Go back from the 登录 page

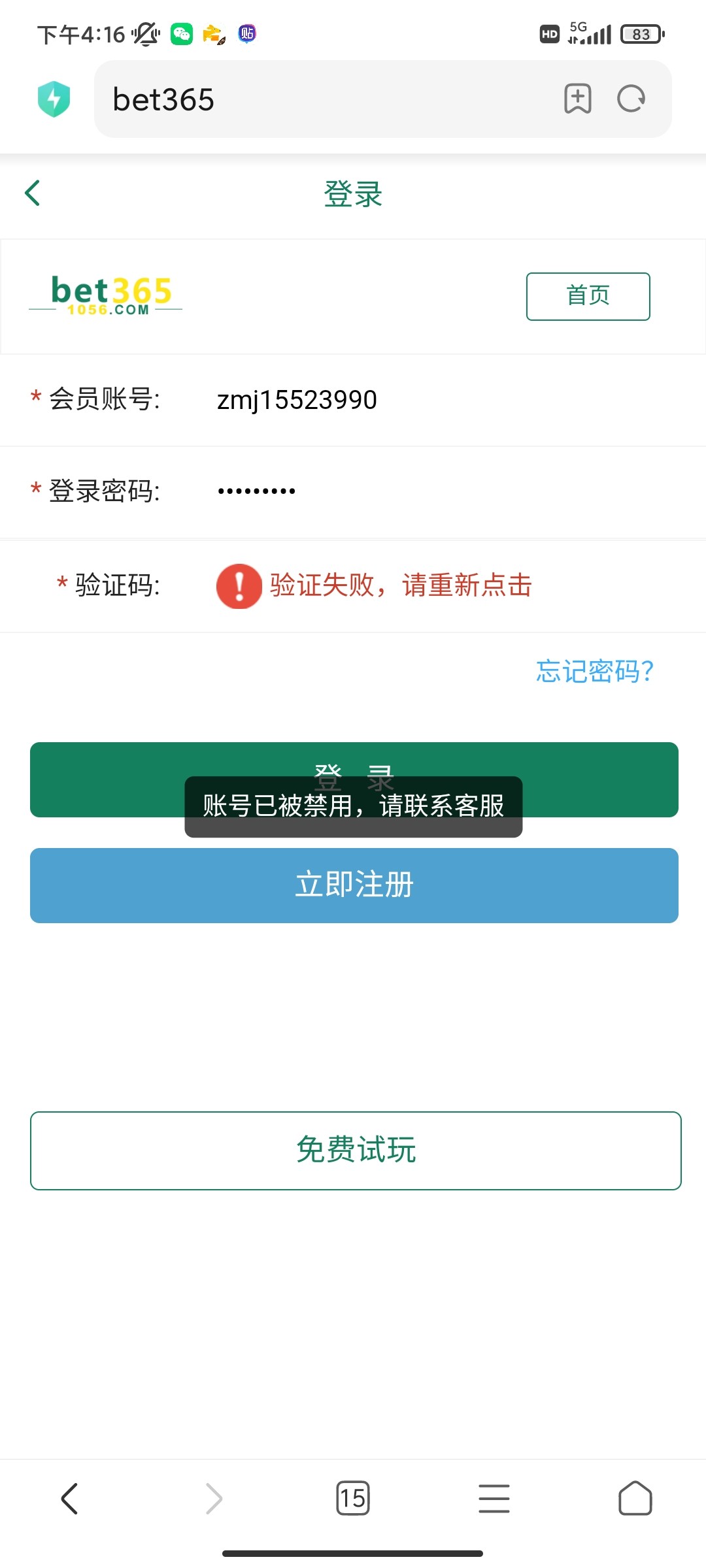tap(33, 193)
